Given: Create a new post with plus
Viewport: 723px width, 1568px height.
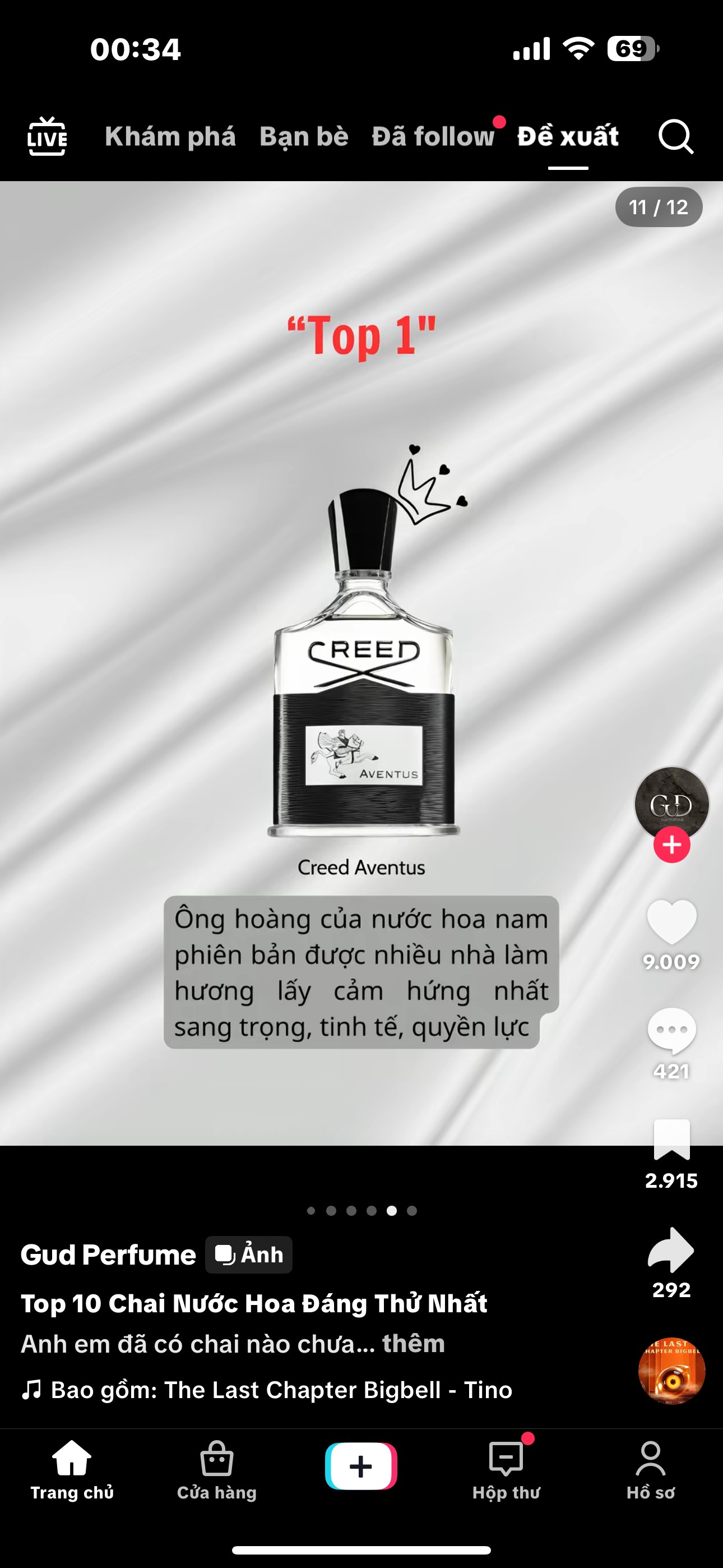Looking at the screenshot, I should pos(361,1466).
